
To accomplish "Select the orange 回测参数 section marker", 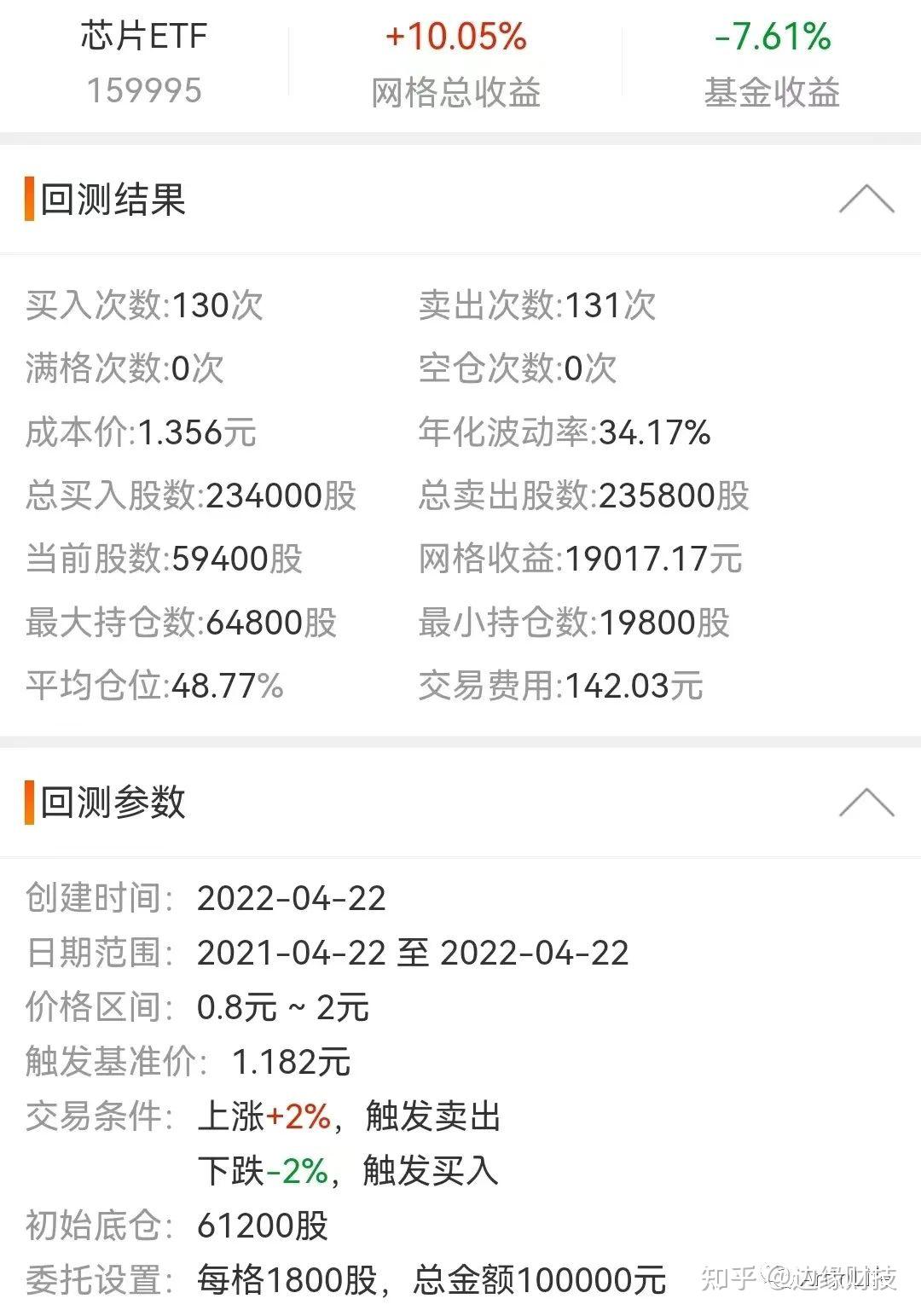I will [x=28, y=803].
